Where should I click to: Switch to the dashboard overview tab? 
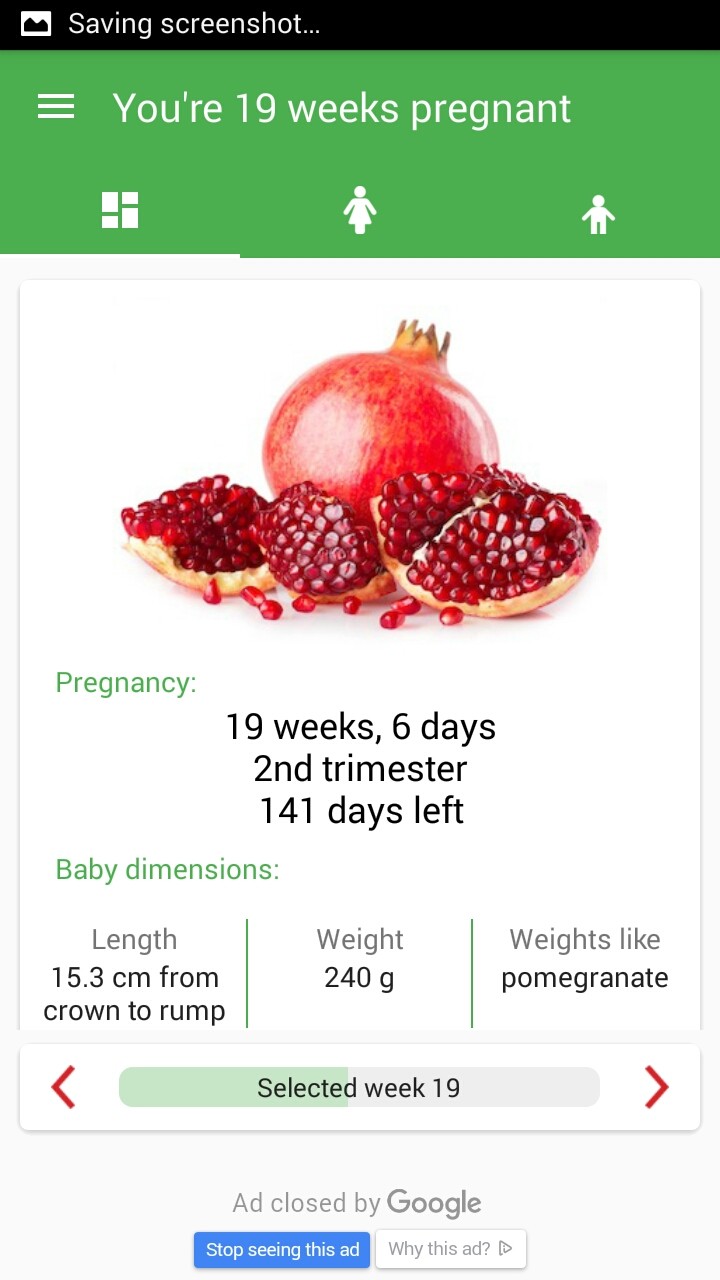coord(120,211)
